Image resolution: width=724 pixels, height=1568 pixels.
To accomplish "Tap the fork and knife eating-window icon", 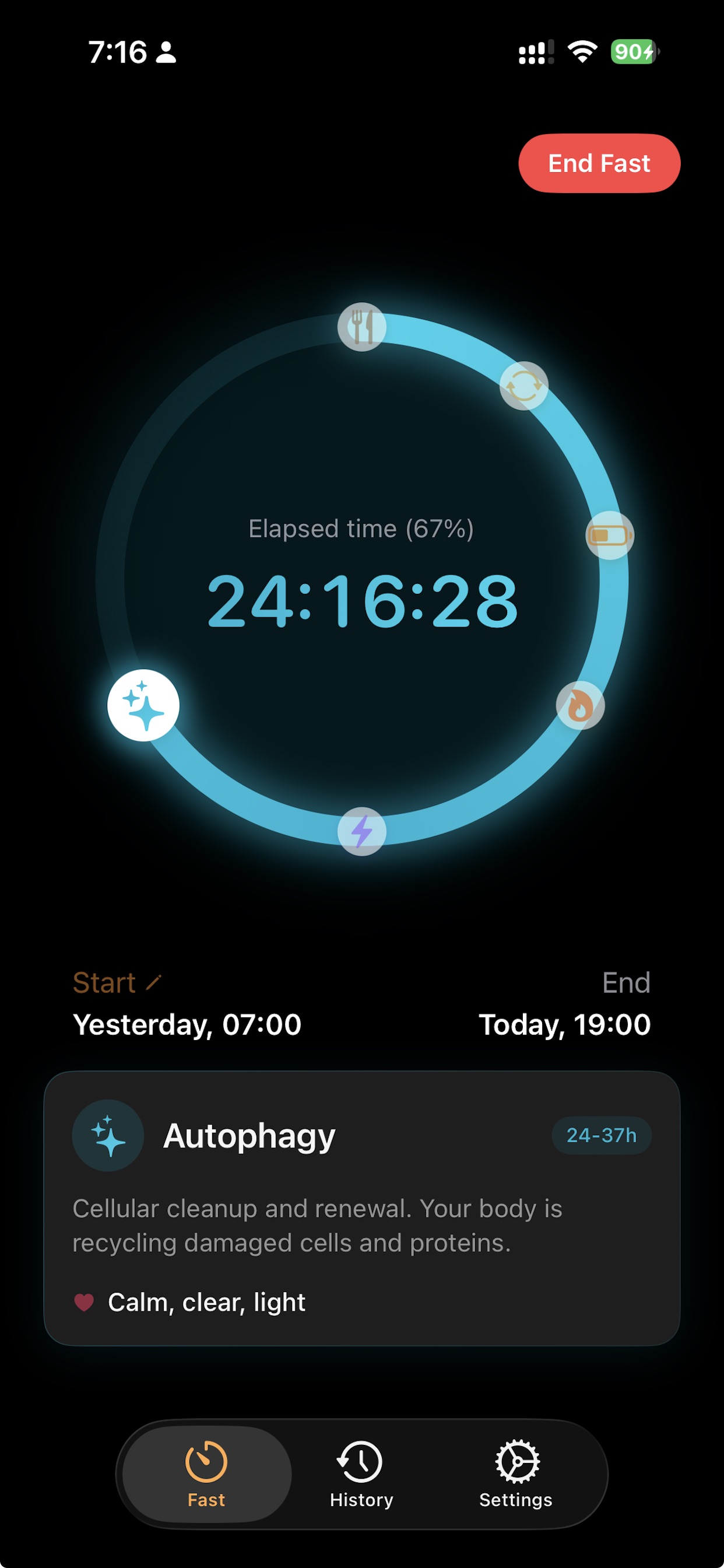I will [361, 327].
